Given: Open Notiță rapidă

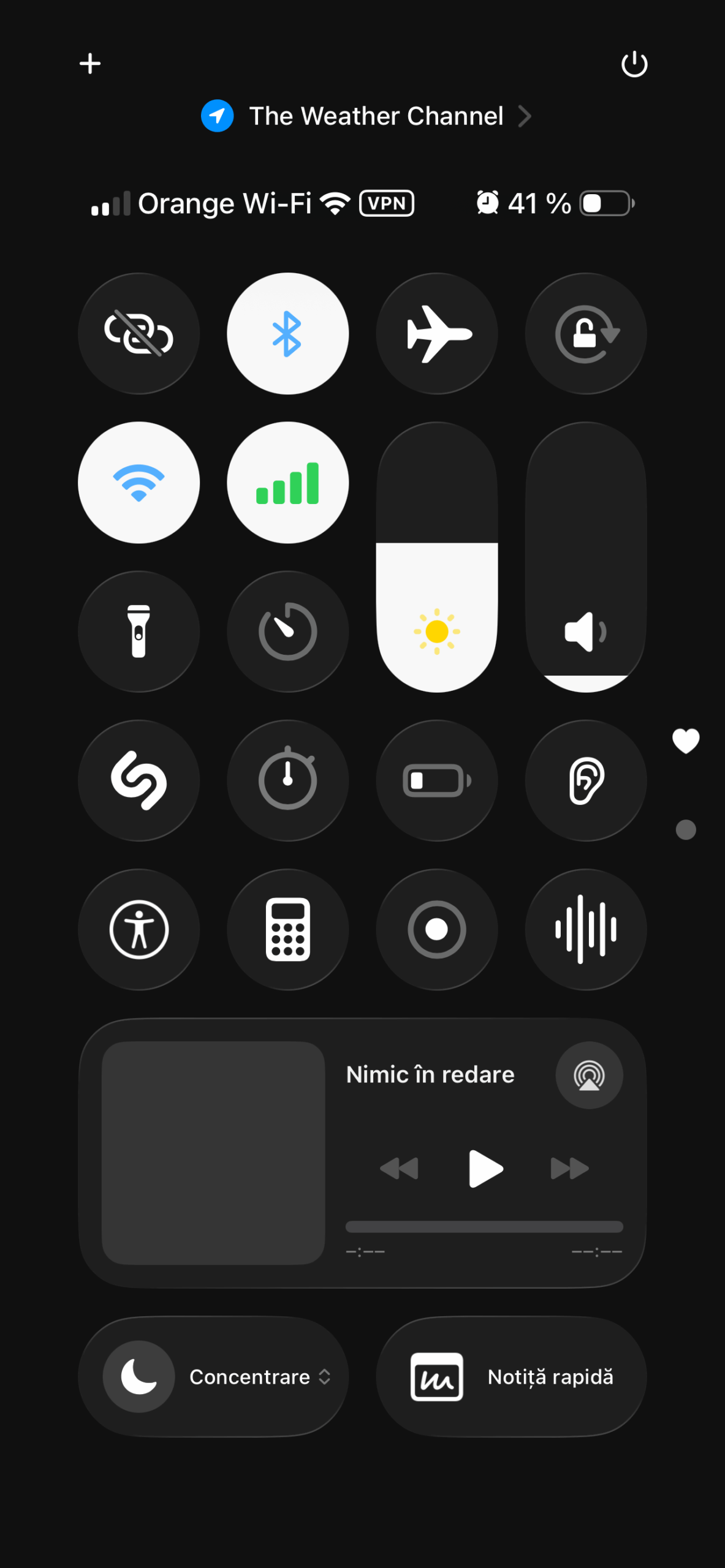Looking at the screenshot, I should (x=511, y=1377).
